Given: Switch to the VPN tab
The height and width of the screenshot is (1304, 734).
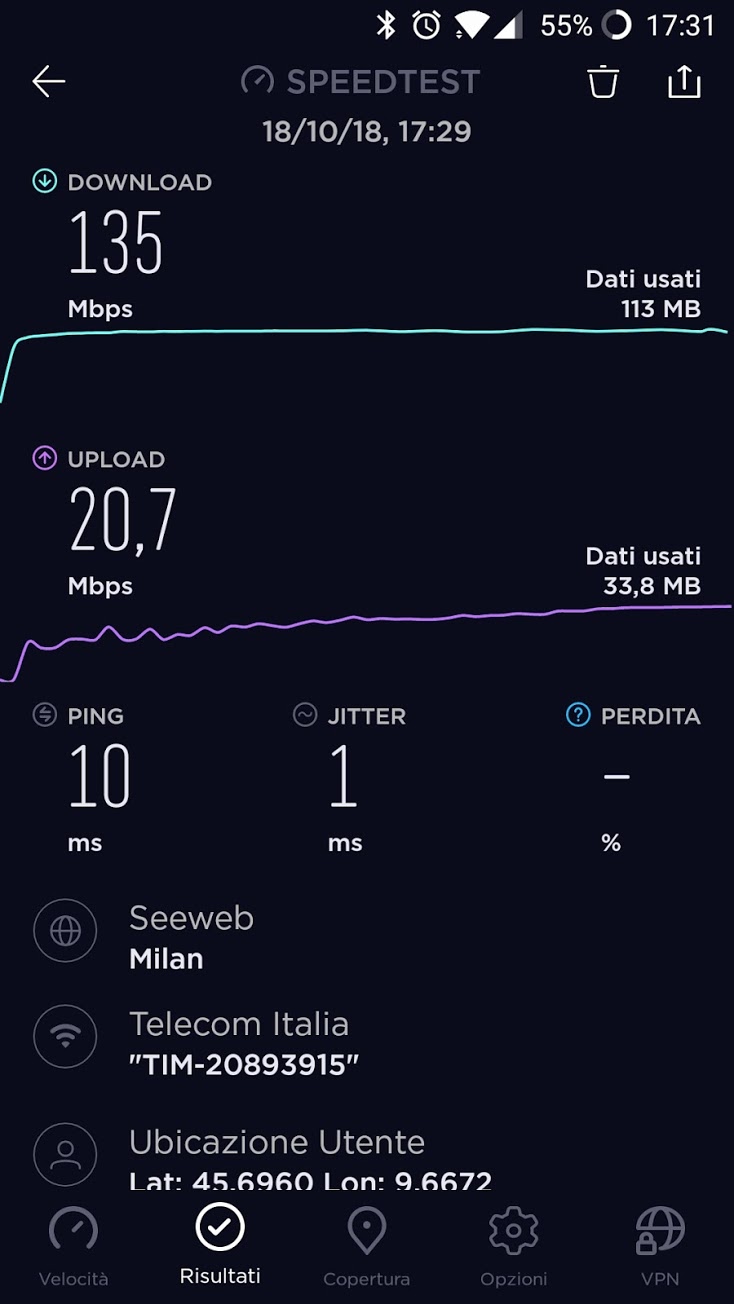Looking at the screenshot, I should point(660,1245).
